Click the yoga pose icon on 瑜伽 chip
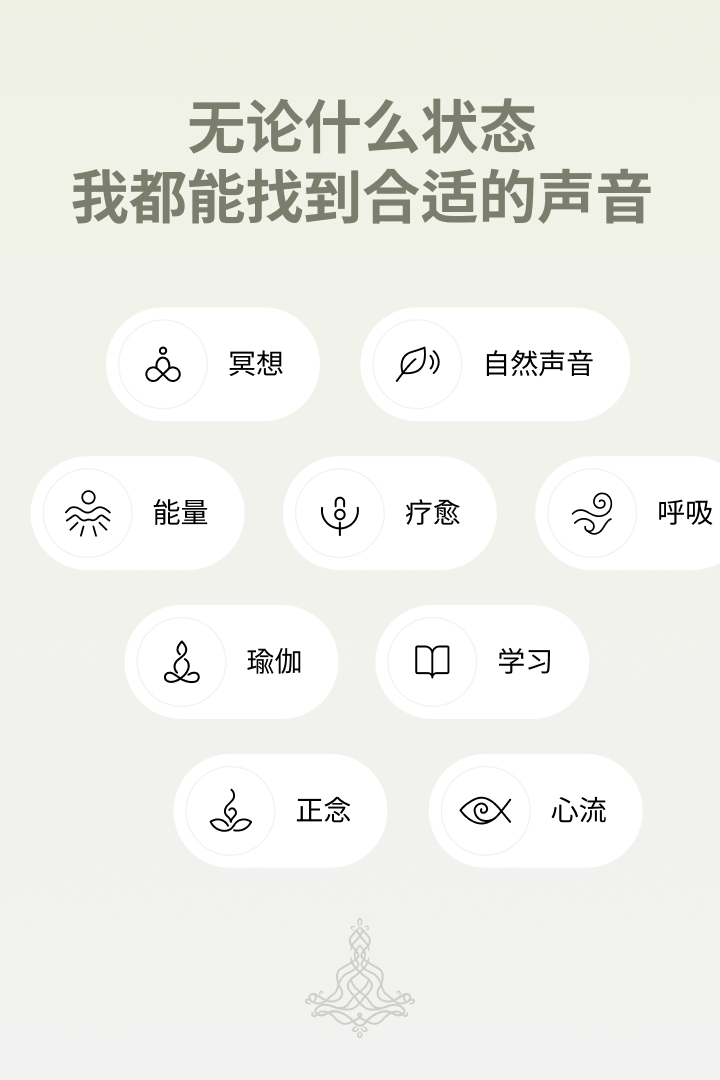 (182, 662)
